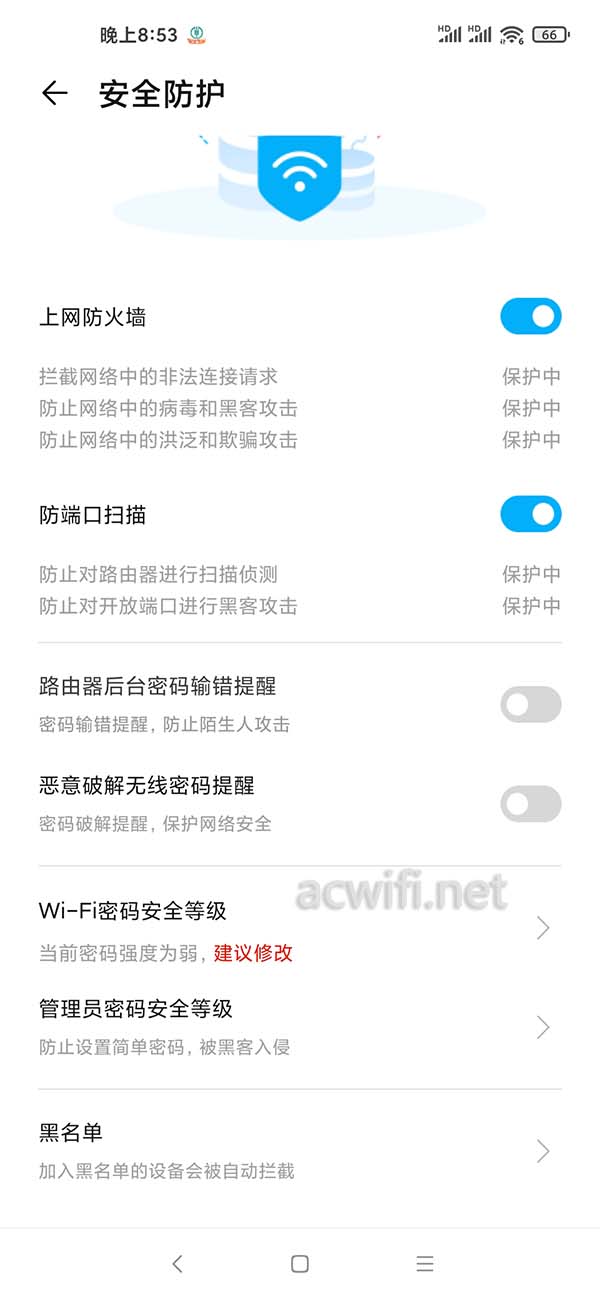Screen dimensions: 600x1300
Task: Open 管理员密码安全等级
Action: pos(300,1027)
